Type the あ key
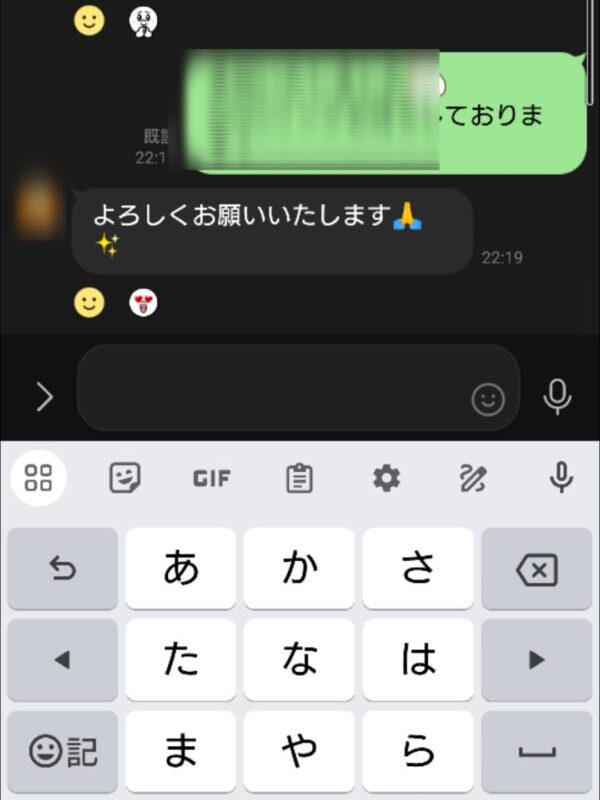This screenshot has height=800, width=600. (x=181, y=570)
